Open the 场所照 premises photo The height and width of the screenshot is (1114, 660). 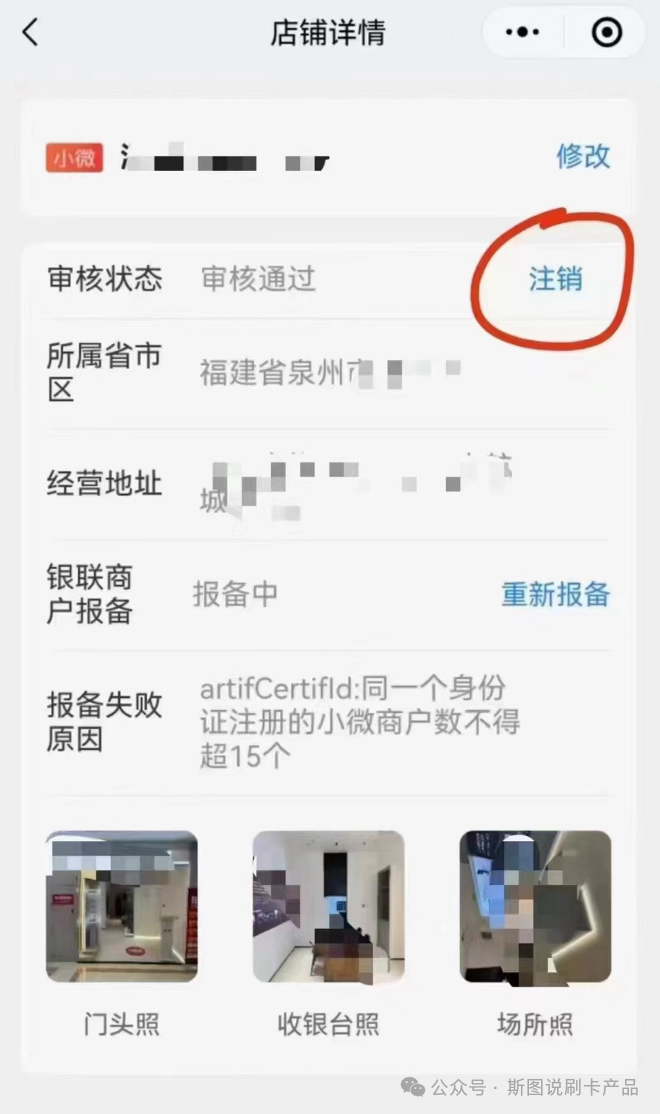click(x=535, y=906)
